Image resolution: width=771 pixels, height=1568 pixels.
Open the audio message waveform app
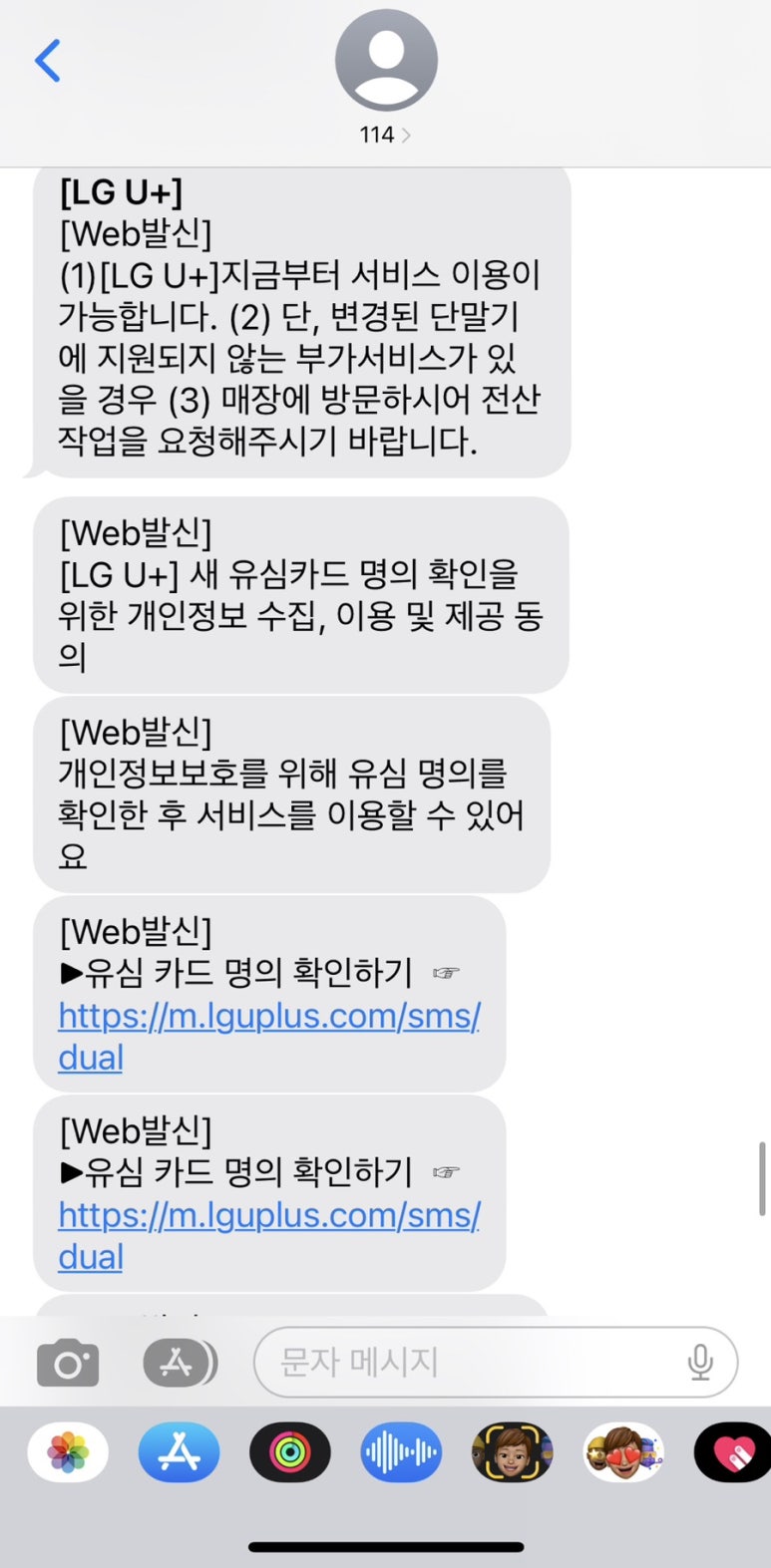click(x=401, y=1453)
